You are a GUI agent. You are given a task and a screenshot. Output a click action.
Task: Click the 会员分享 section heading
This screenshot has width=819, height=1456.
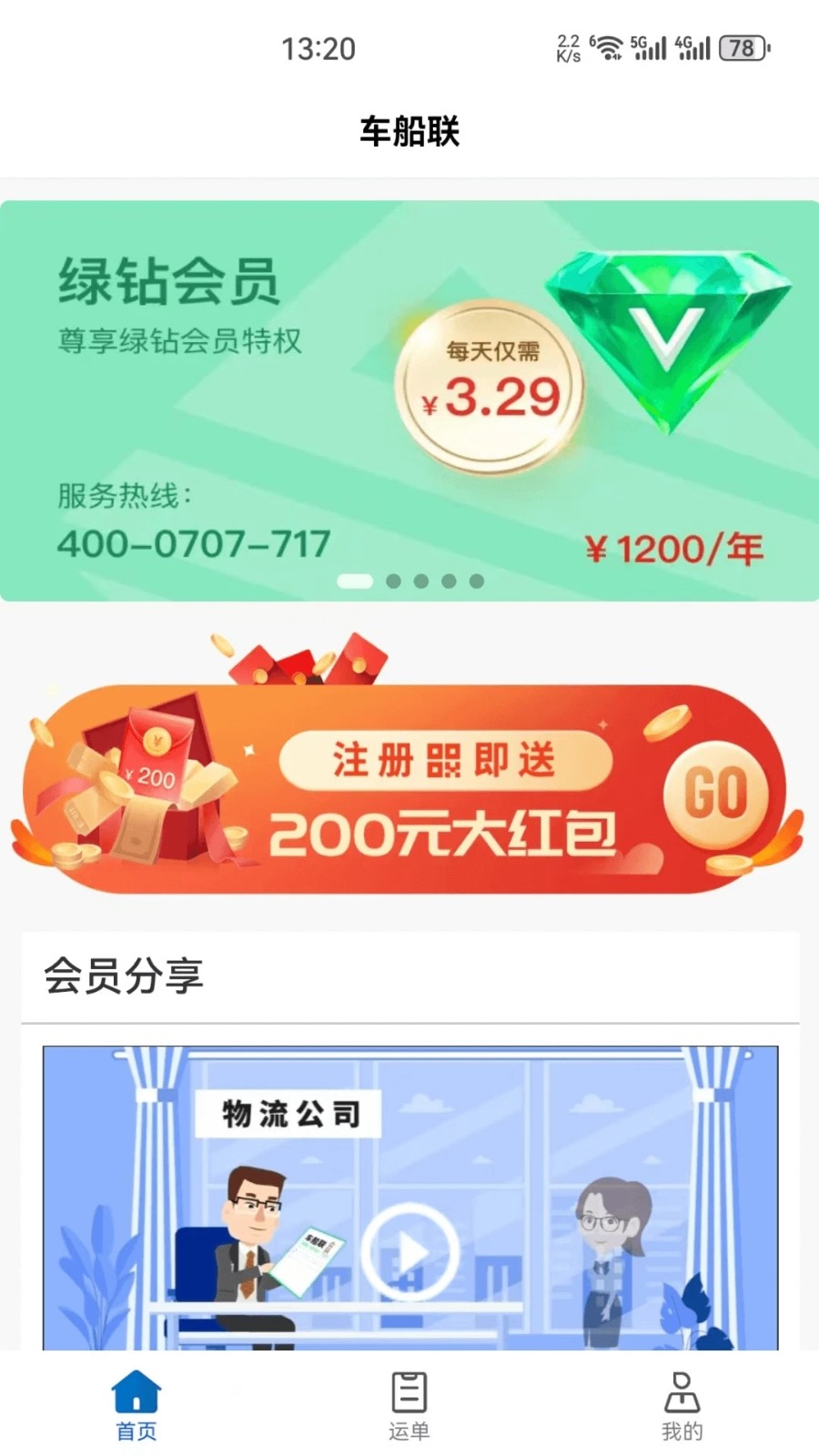click(x=125, y=976)
